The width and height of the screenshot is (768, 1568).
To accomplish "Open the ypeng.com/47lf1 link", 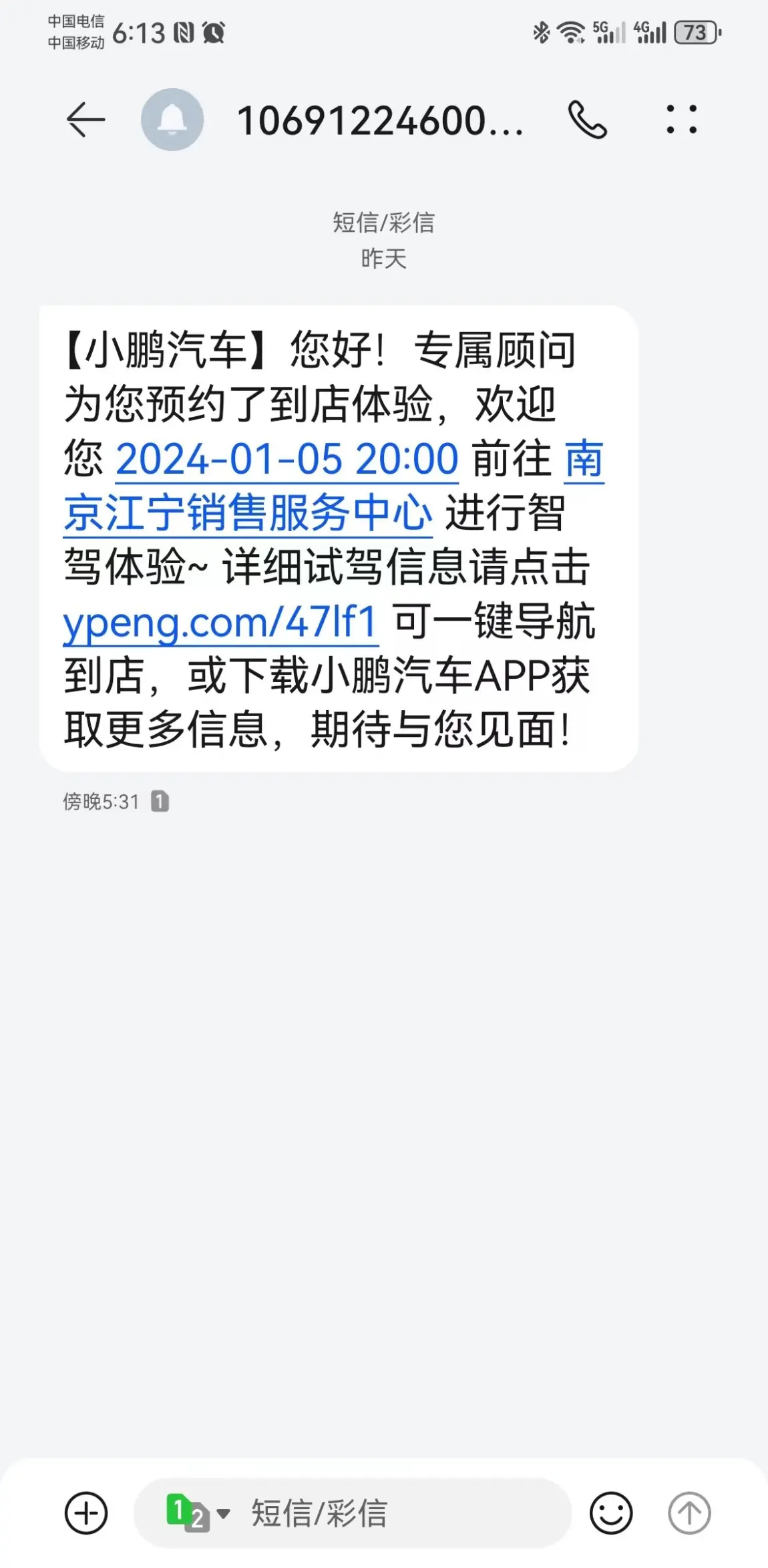I will (220, 622).
